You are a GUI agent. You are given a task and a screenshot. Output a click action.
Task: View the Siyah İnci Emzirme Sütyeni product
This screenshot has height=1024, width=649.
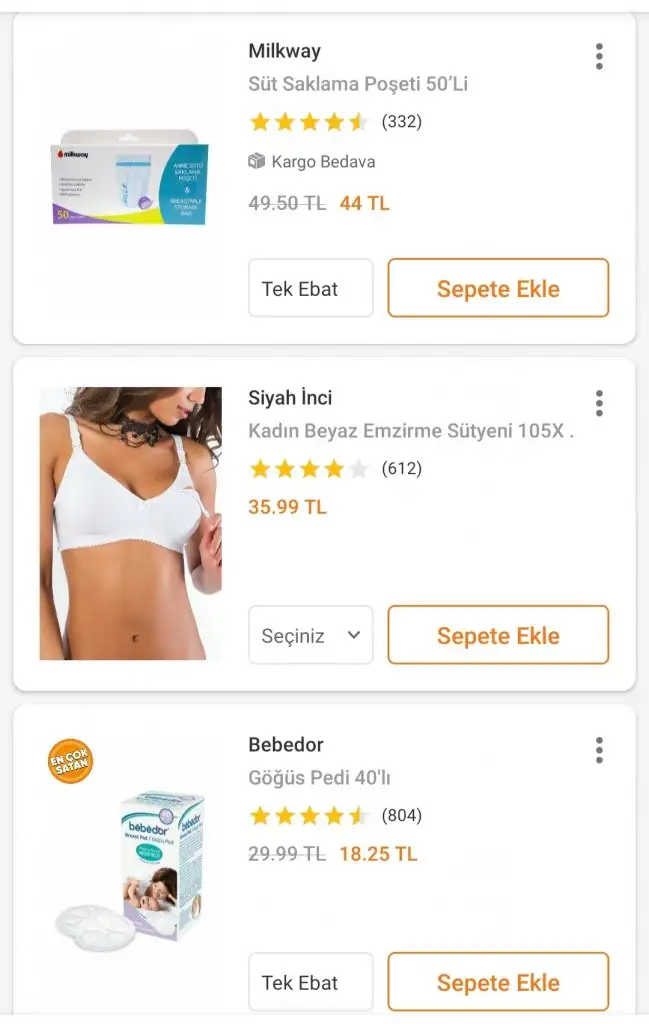(410, 432)
